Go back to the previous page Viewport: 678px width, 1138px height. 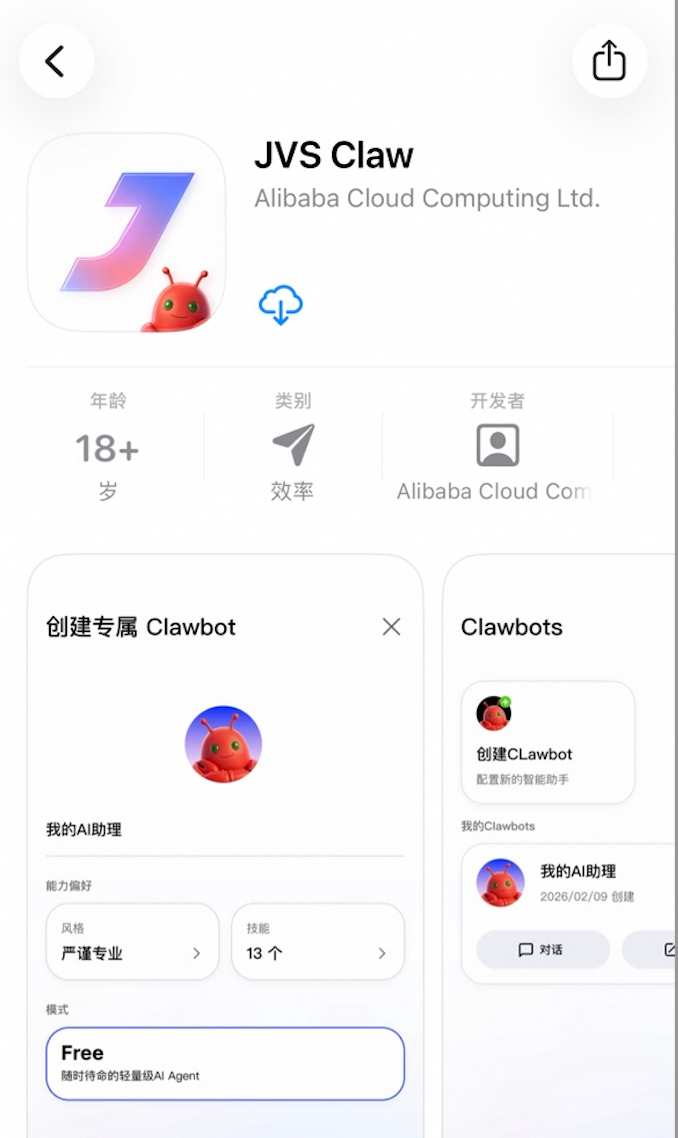pyautogui.click(x=56, y=61)
